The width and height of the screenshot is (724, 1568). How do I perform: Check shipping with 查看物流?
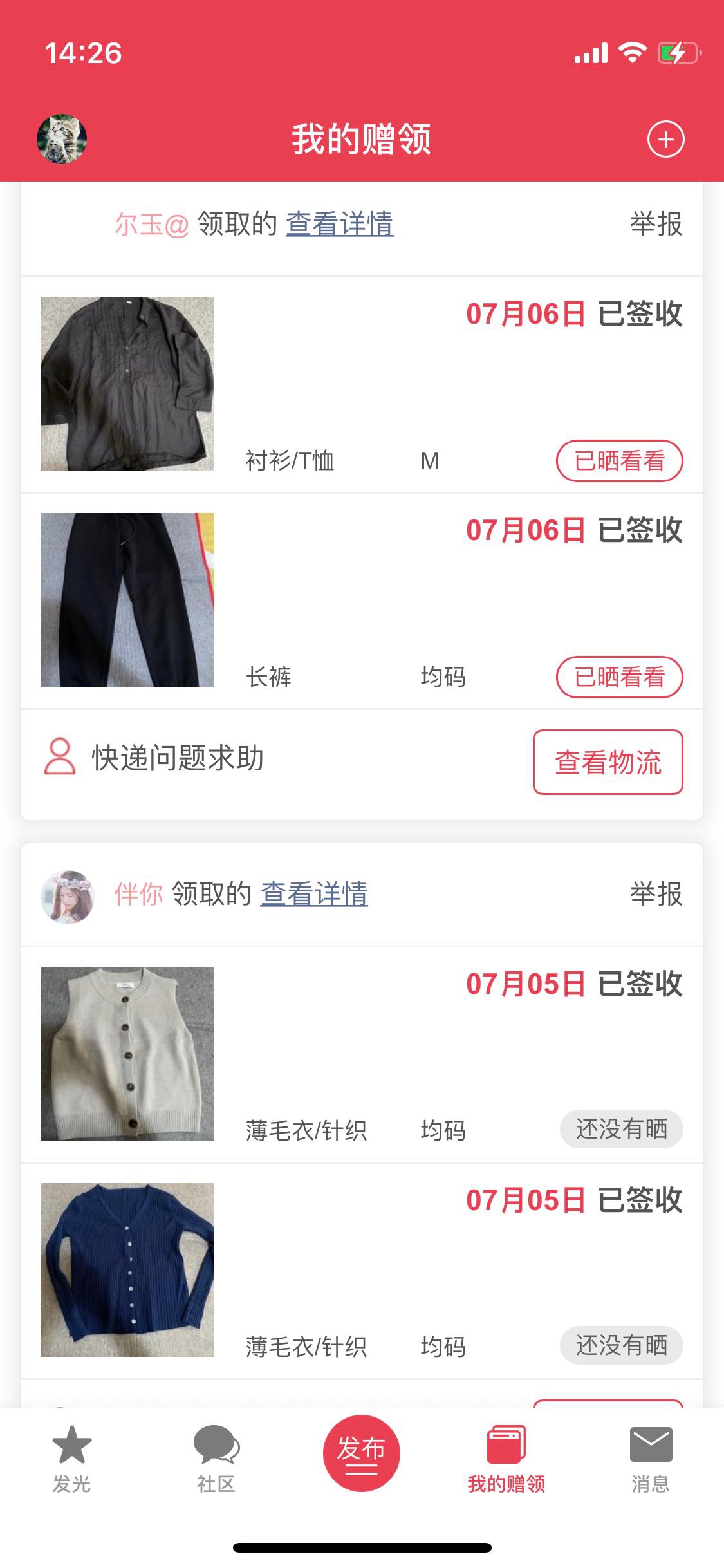click(608, 762)
